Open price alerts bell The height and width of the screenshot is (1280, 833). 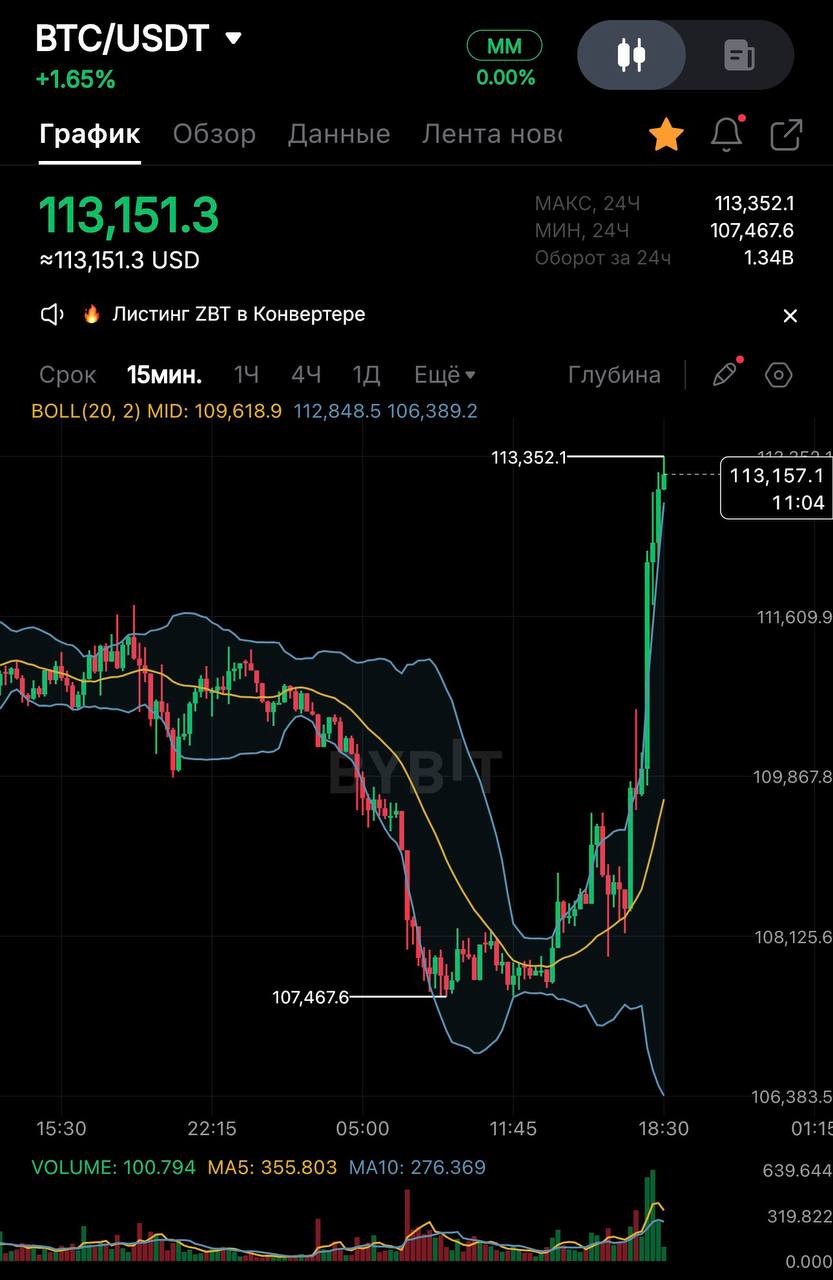pos(727,134)
